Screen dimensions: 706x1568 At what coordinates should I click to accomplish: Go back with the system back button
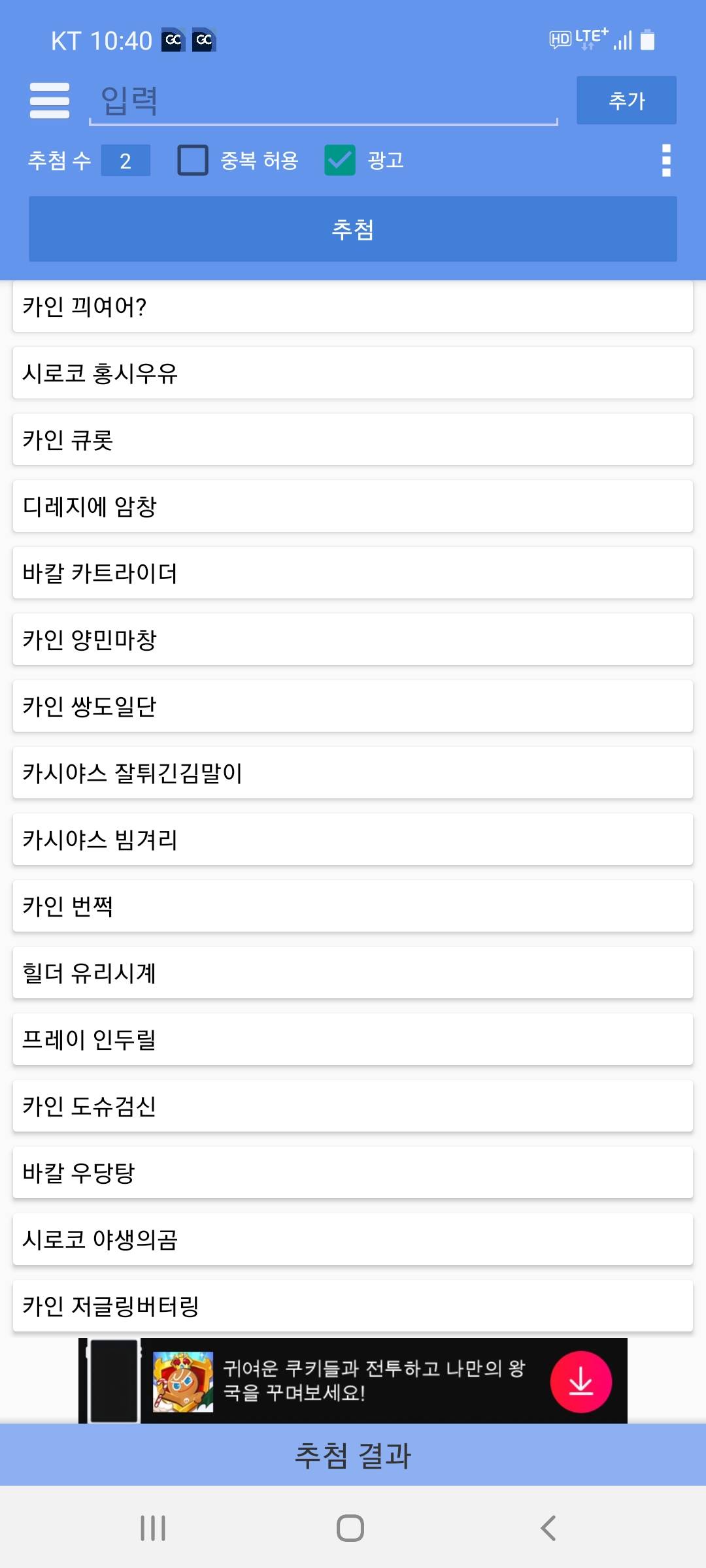coord(548,1528)
